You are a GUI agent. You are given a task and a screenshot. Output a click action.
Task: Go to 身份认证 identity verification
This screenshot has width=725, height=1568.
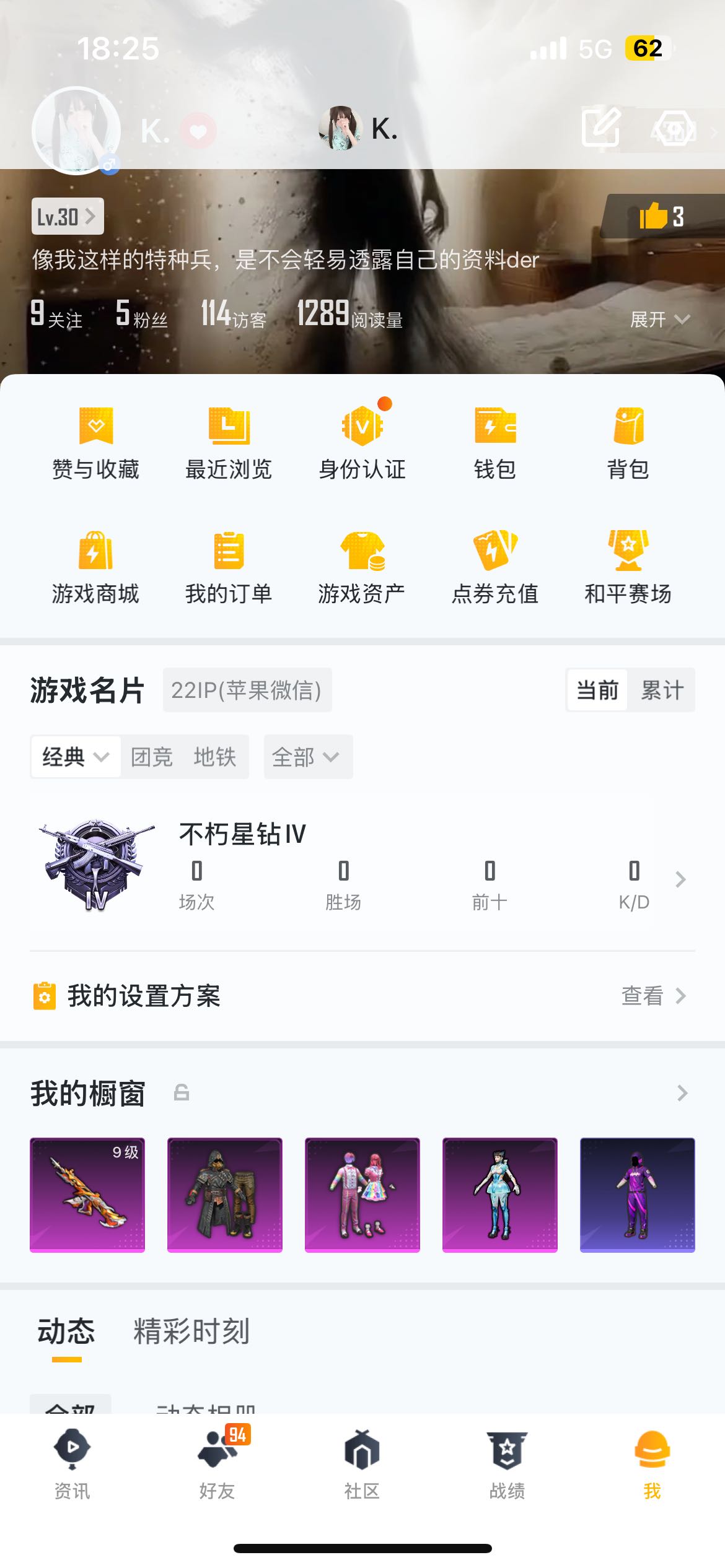pos(362,443)
